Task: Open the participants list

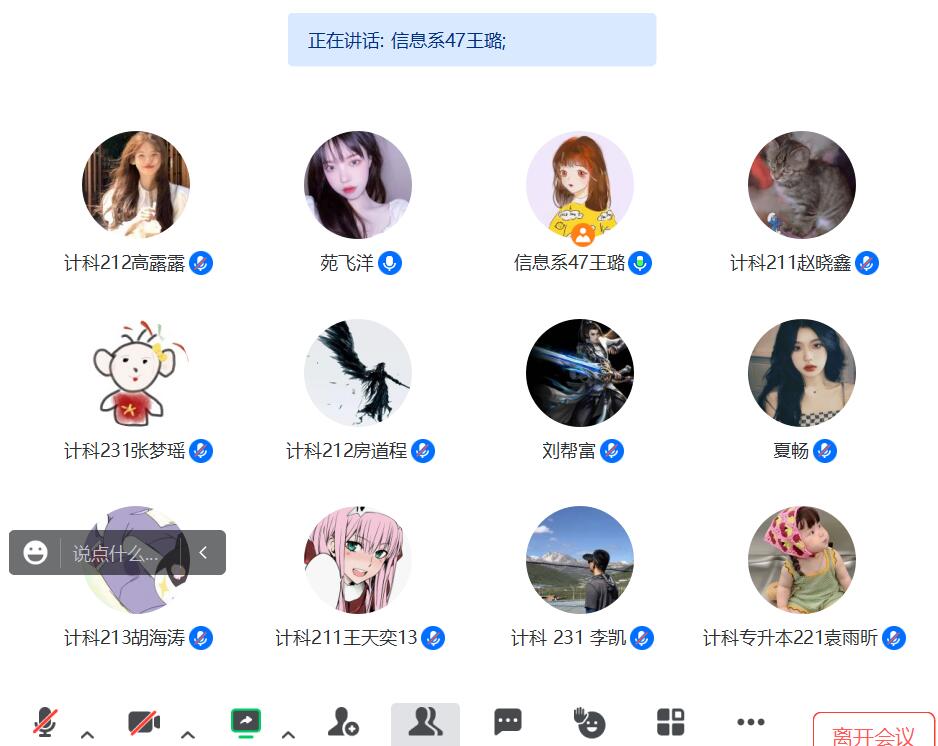Action: coord(425,721)
